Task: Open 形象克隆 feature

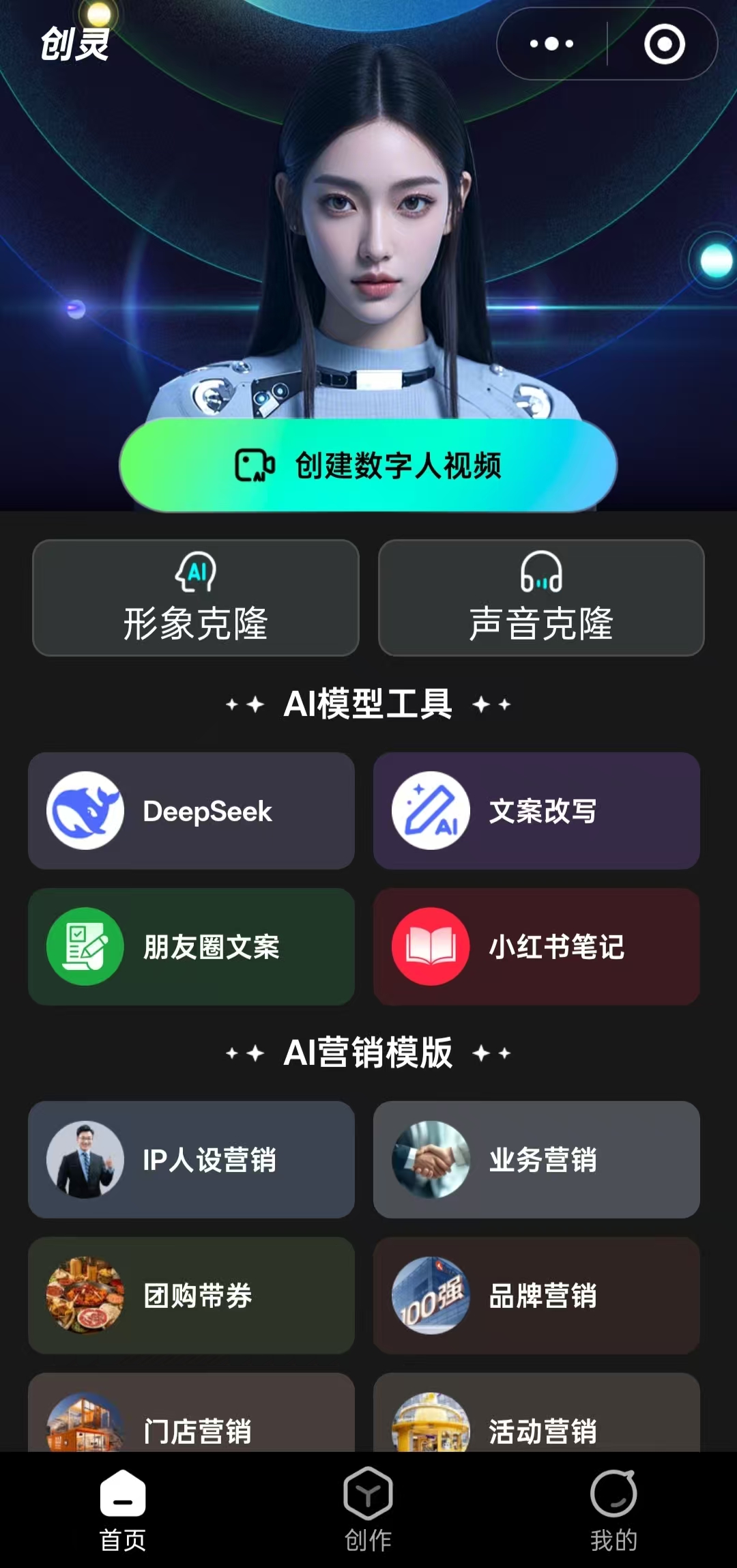Action: 196,598
